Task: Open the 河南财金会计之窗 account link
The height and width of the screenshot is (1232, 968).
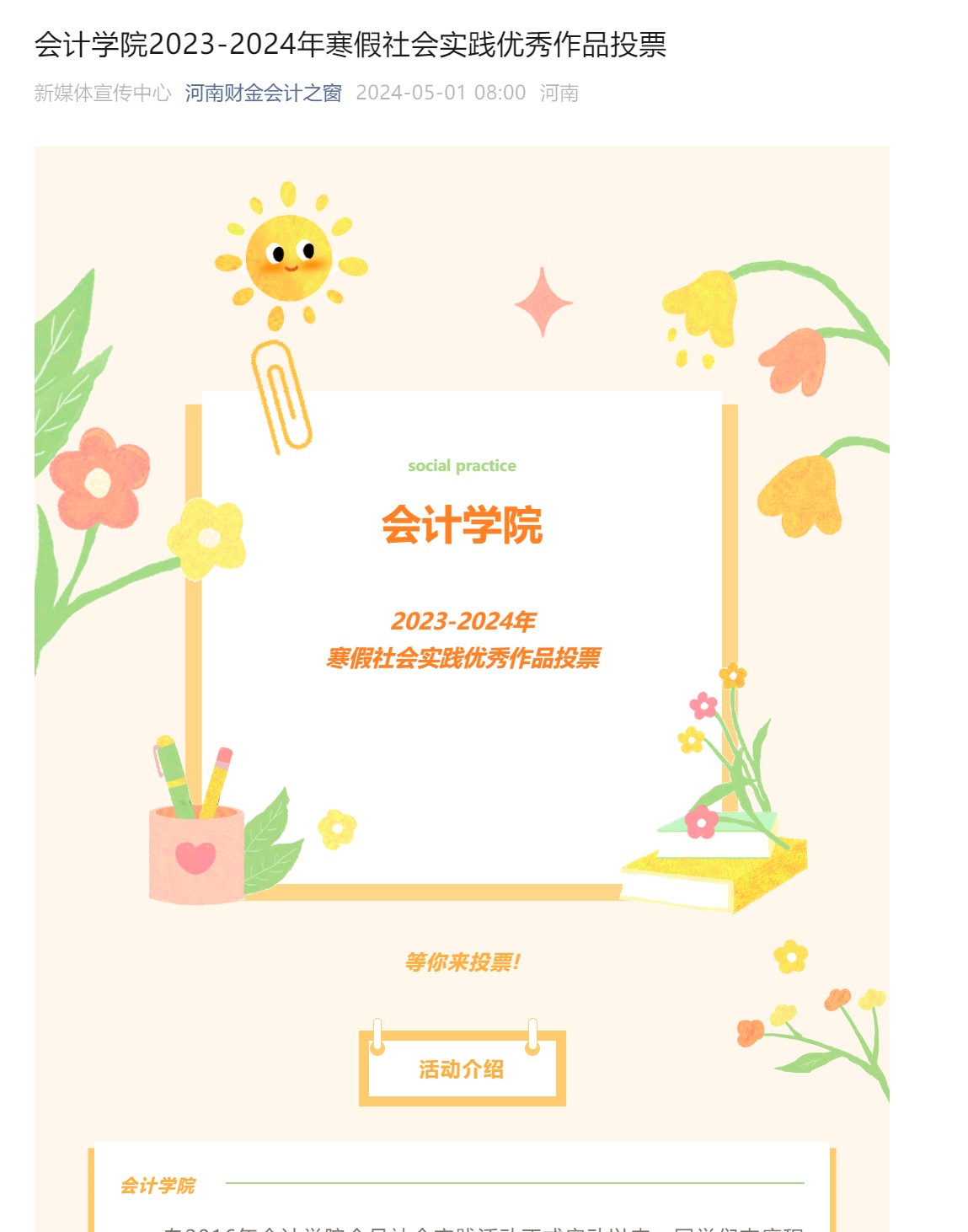Action: (x=263, y=93)
